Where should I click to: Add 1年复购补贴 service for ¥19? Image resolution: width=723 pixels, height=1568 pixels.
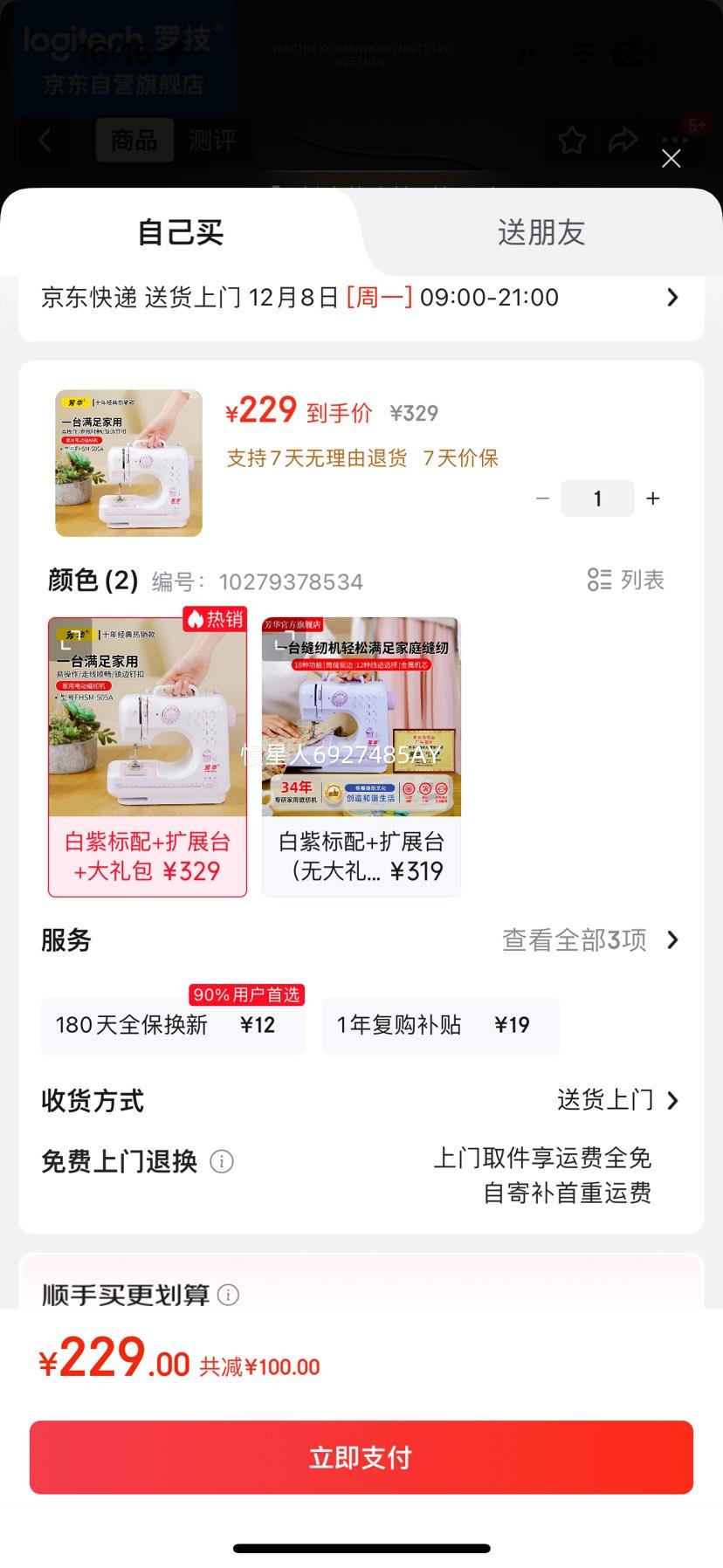point(440,1025)
